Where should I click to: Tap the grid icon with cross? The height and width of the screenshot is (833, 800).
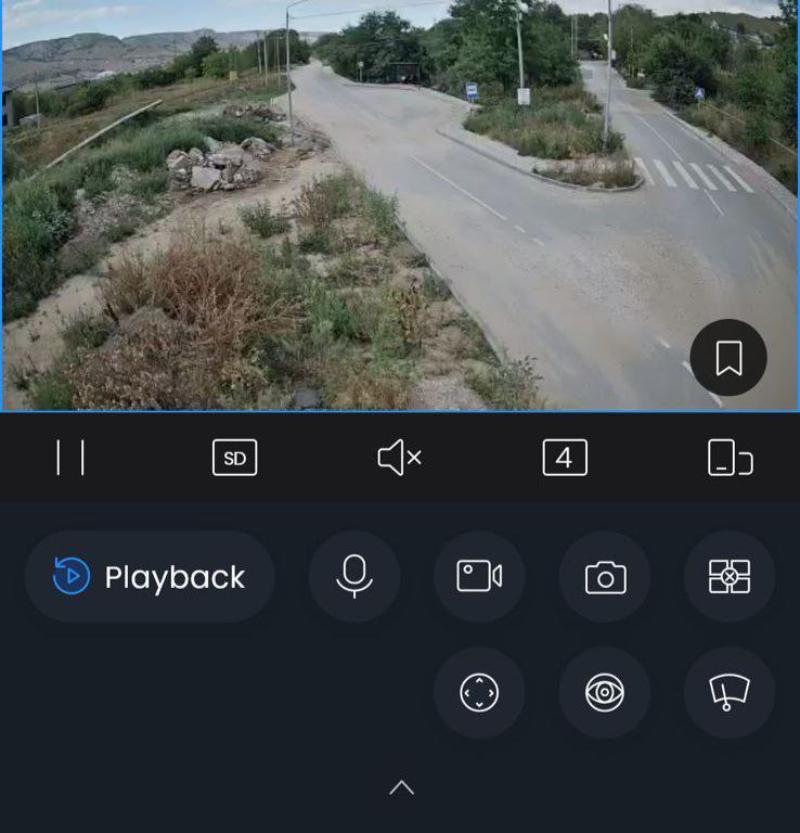729,577
